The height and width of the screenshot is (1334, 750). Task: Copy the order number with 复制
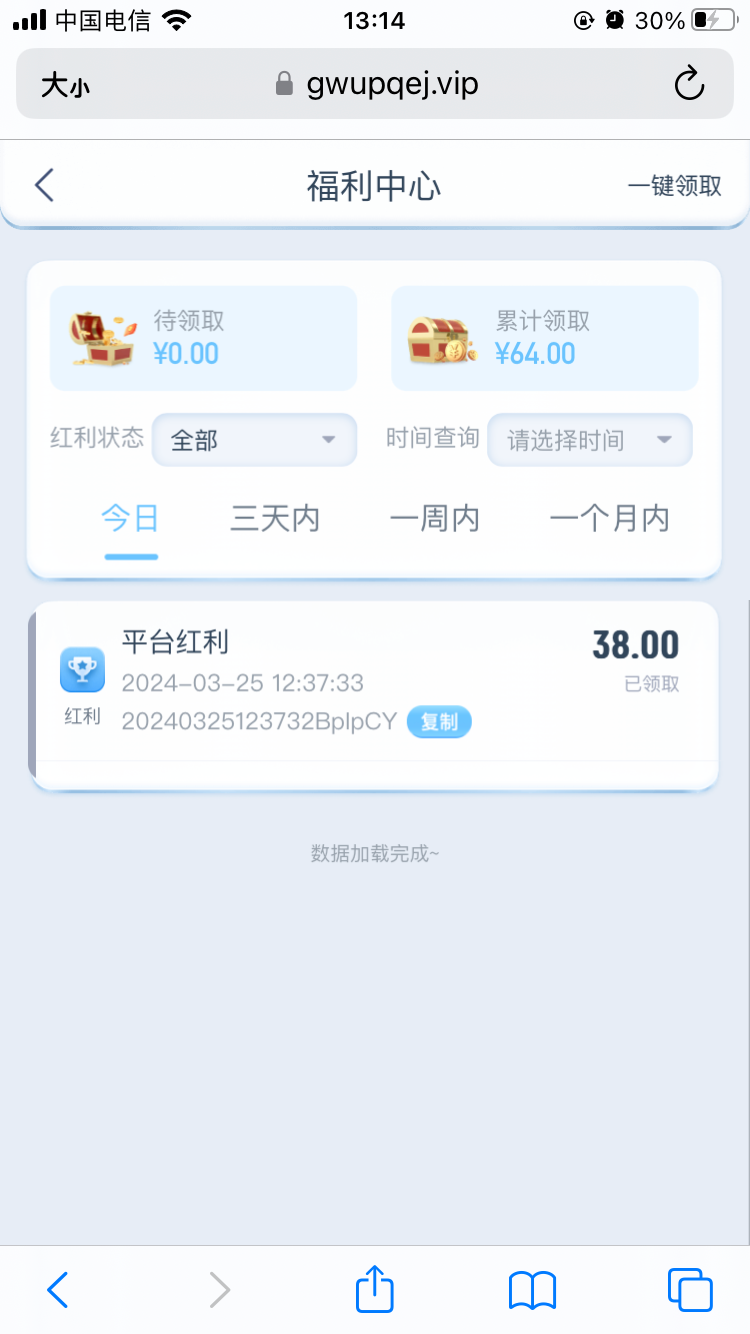click(x=439, y=722)
